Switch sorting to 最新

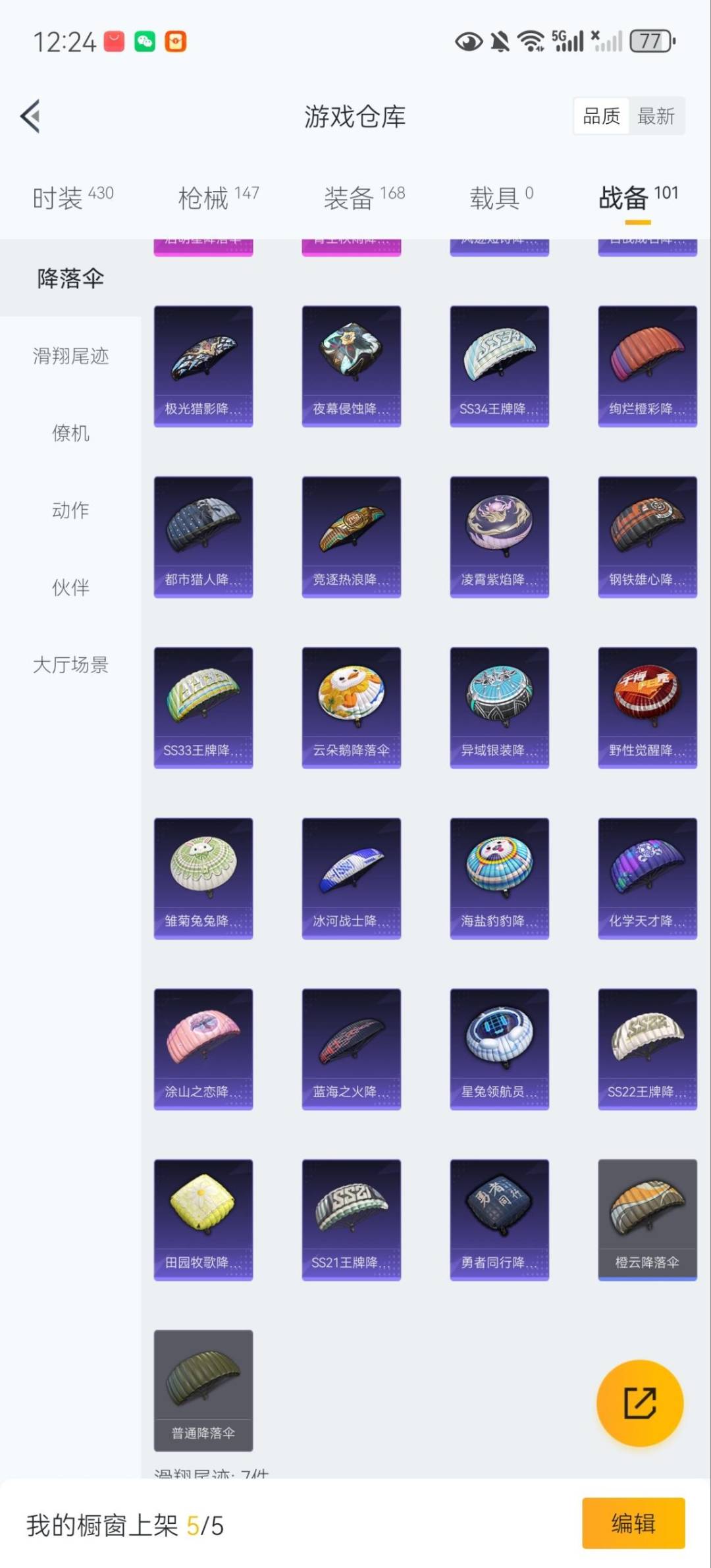coord(654,115)
